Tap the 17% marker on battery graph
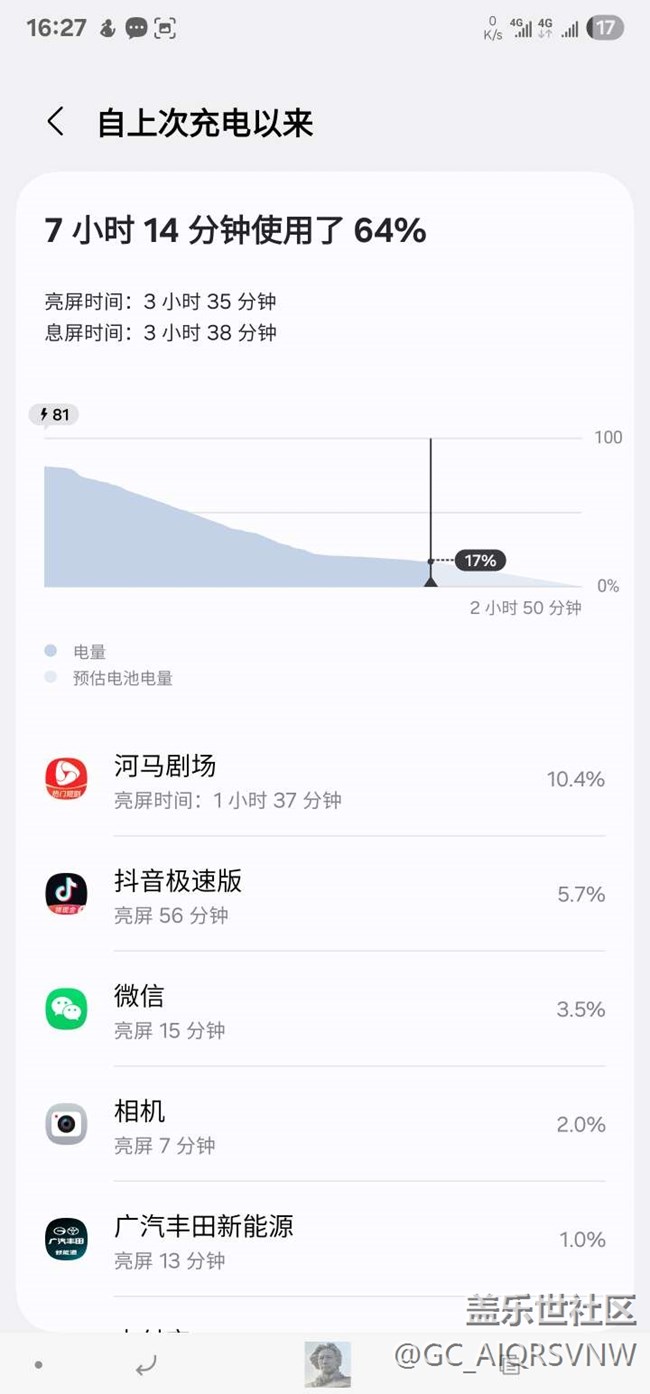The width and height of the screenshot is (650, 1394). tap(480, 561)
